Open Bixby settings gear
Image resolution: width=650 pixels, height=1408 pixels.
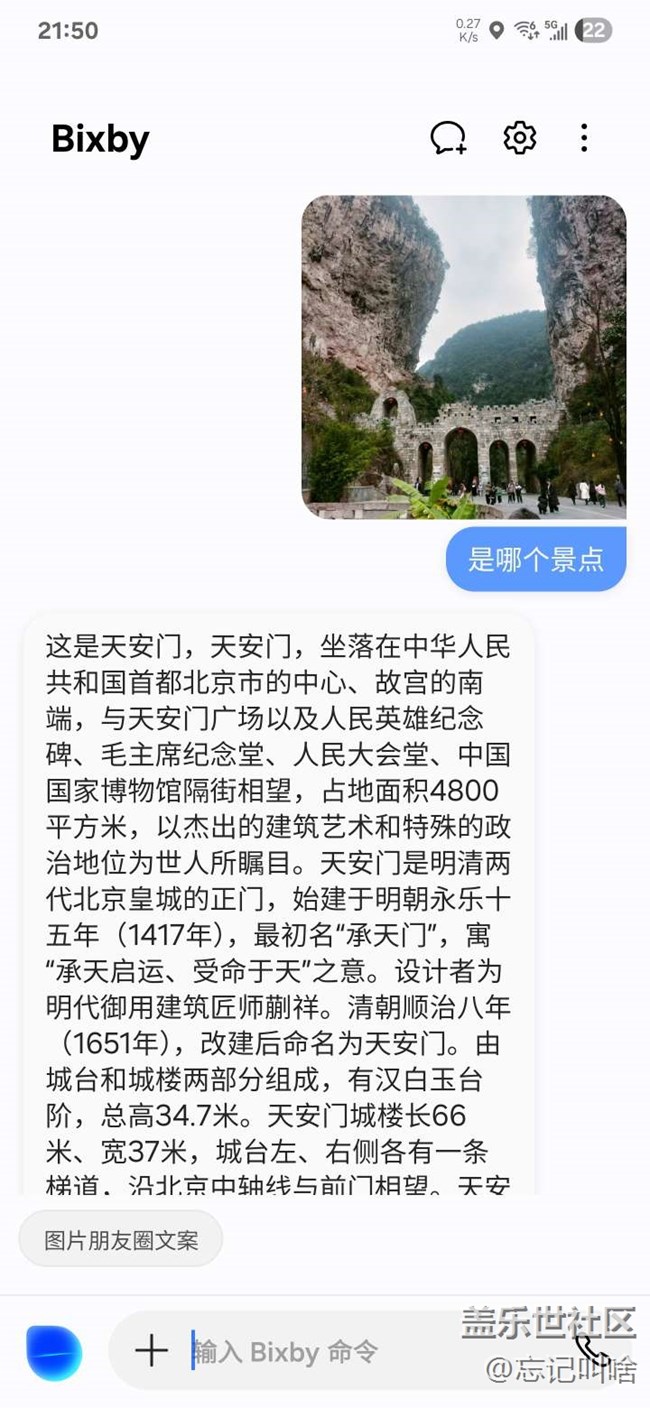click(519, 138)
